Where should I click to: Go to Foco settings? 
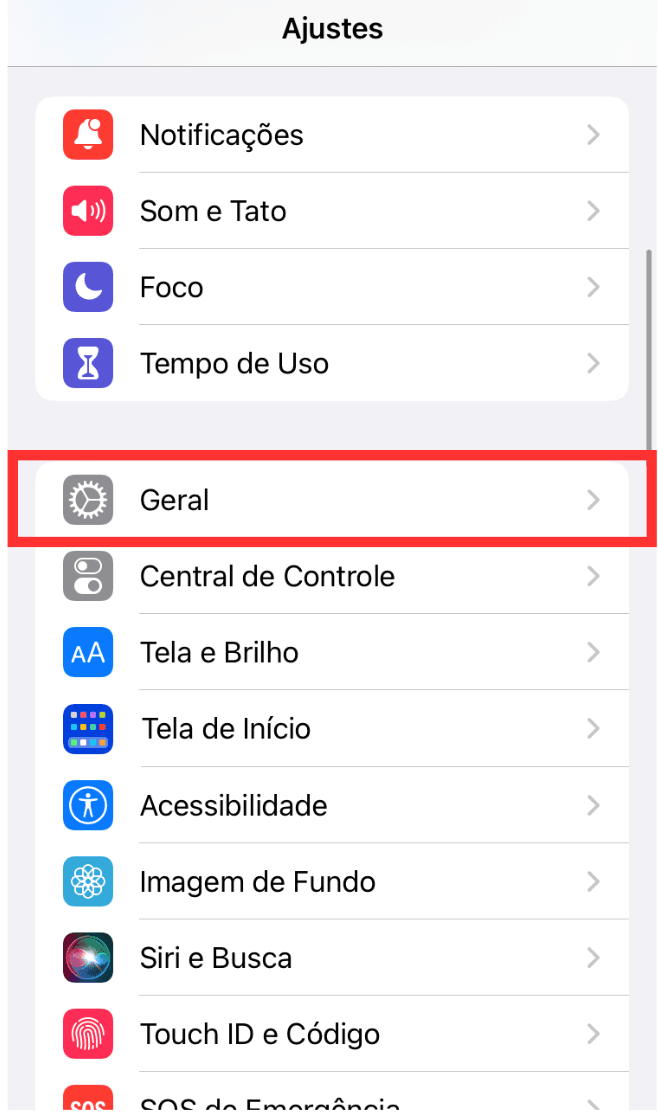330,287
